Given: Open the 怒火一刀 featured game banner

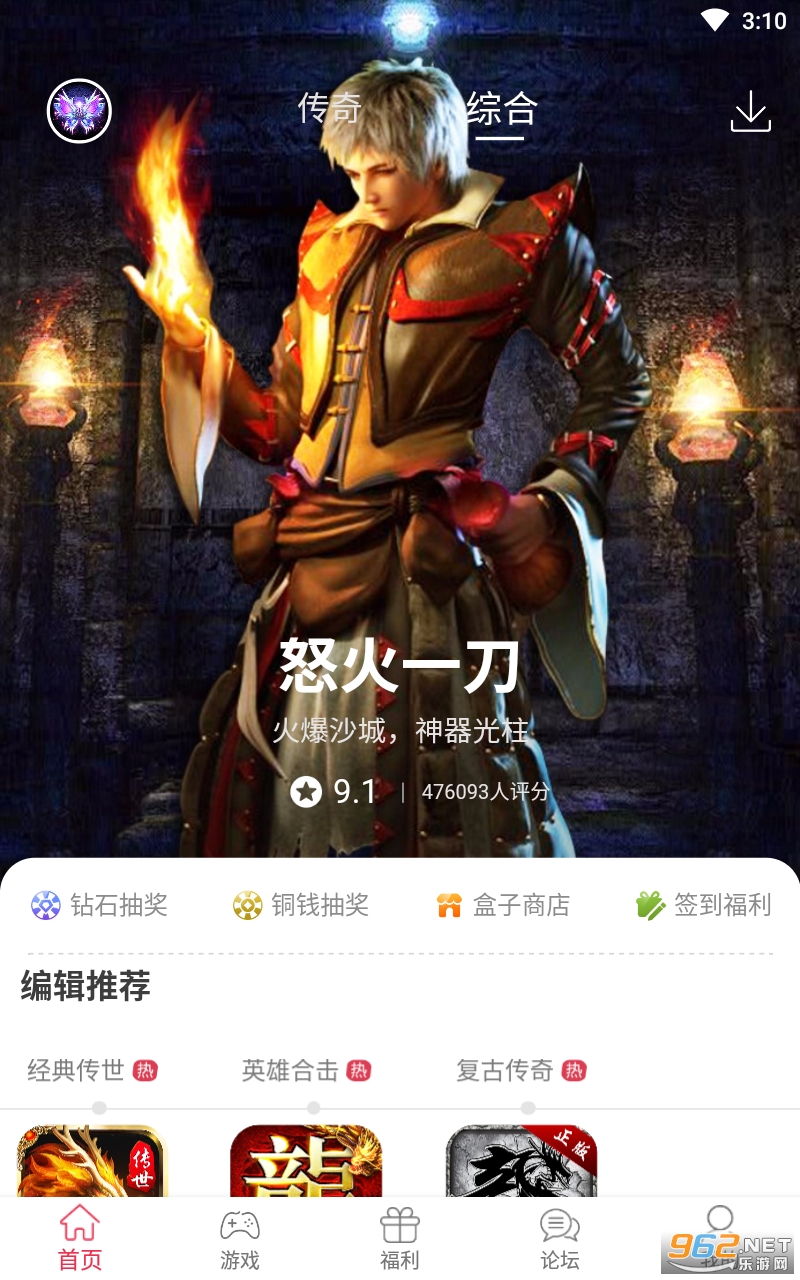Looking at the screenshot, I should (400, 667).
